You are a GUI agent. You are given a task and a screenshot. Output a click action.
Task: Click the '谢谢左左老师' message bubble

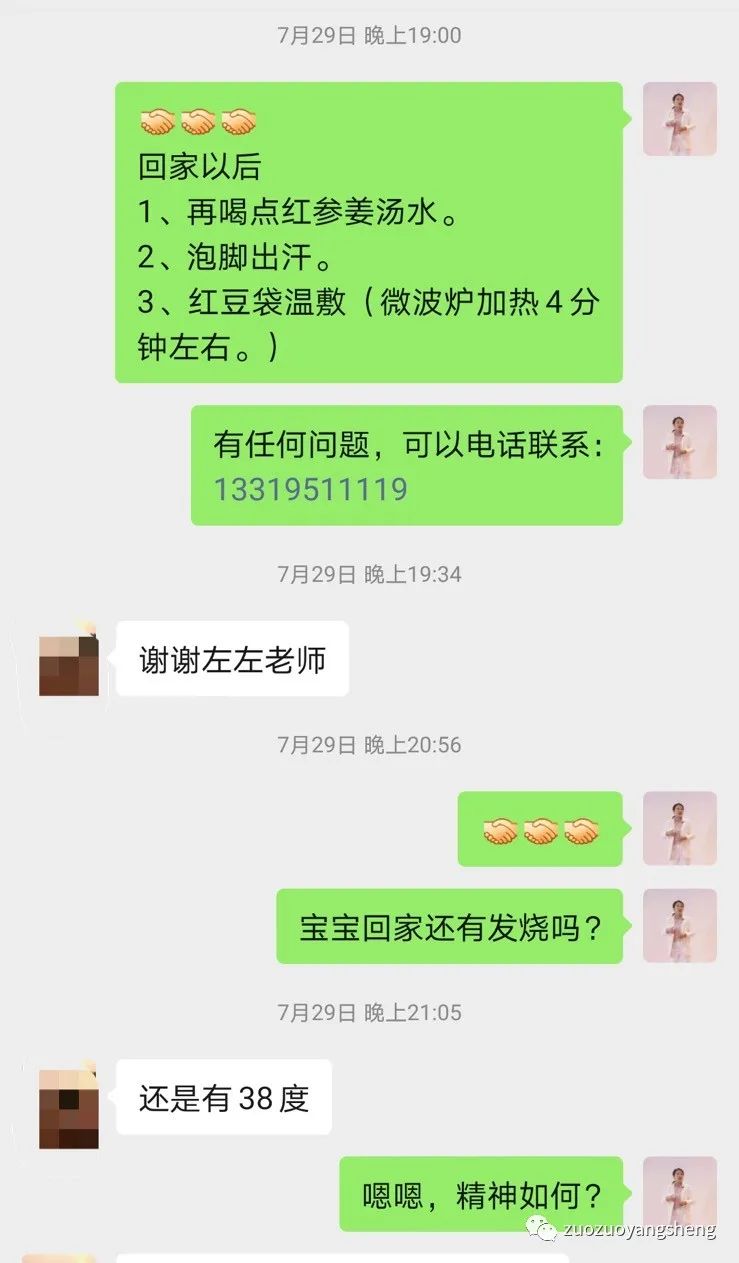[x=231, y=658]
